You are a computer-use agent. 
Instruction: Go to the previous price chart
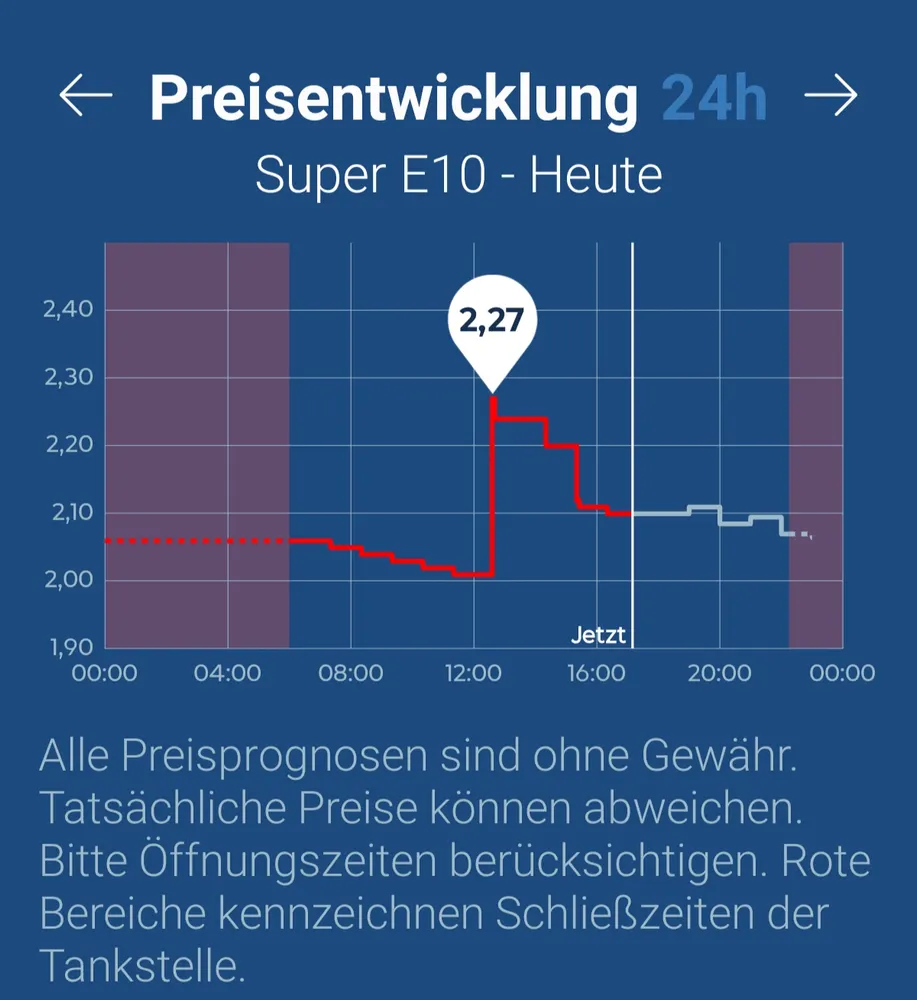[x=86, y=96]
